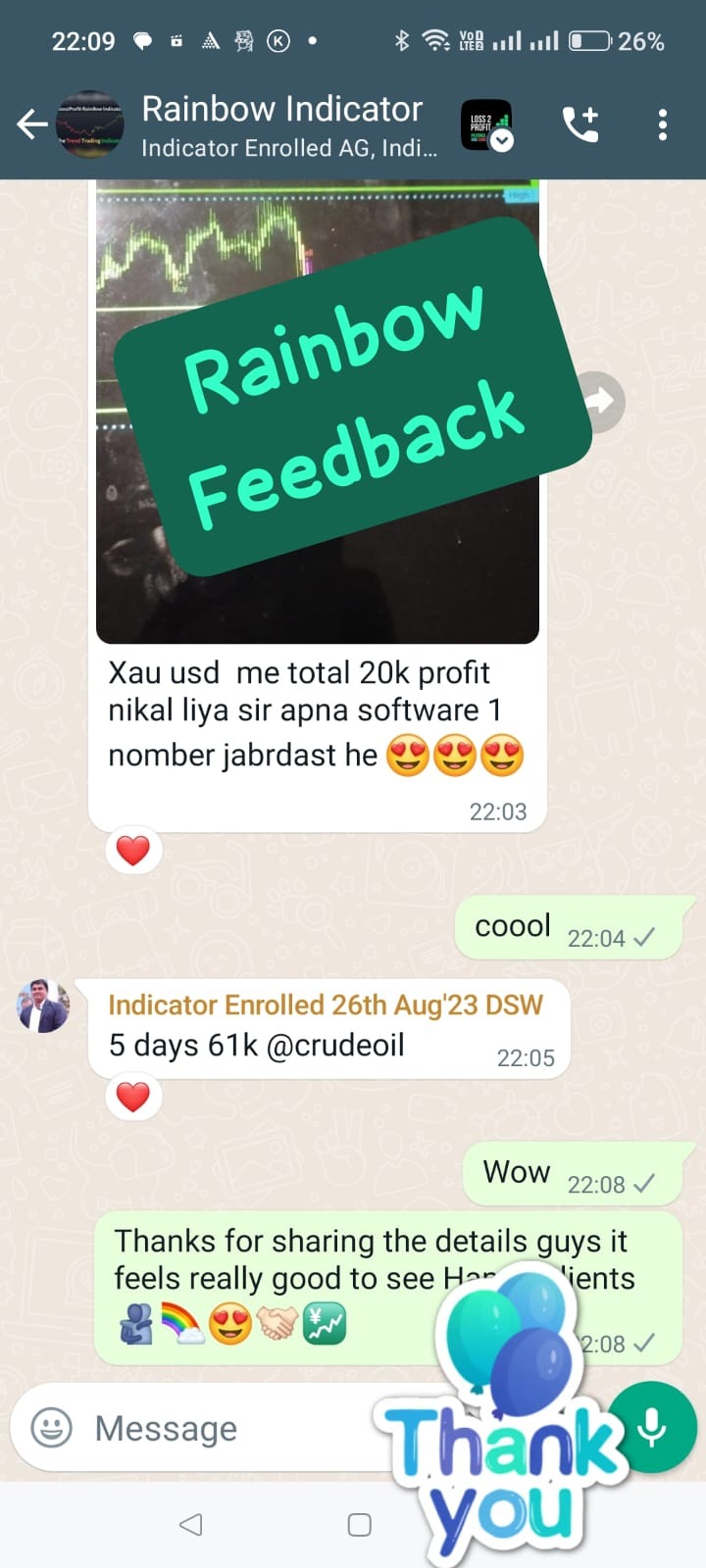Go to the home screen
Viewport: 706px width, 1568px height.
360,1524
